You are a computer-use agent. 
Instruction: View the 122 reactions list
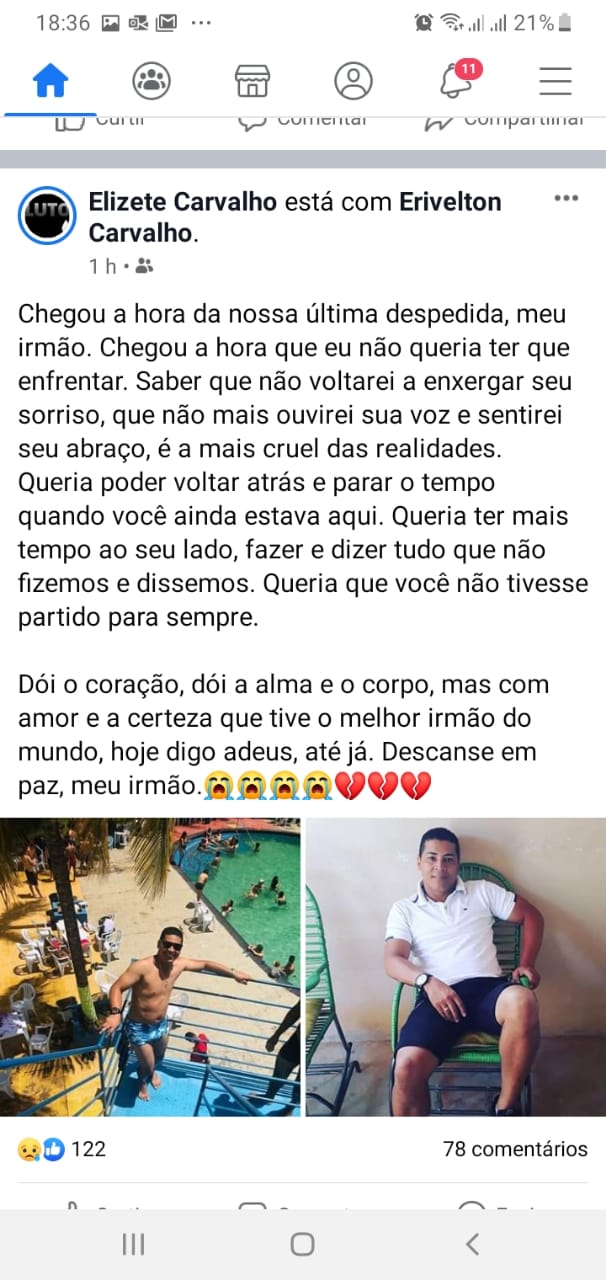click(62, 1149)
